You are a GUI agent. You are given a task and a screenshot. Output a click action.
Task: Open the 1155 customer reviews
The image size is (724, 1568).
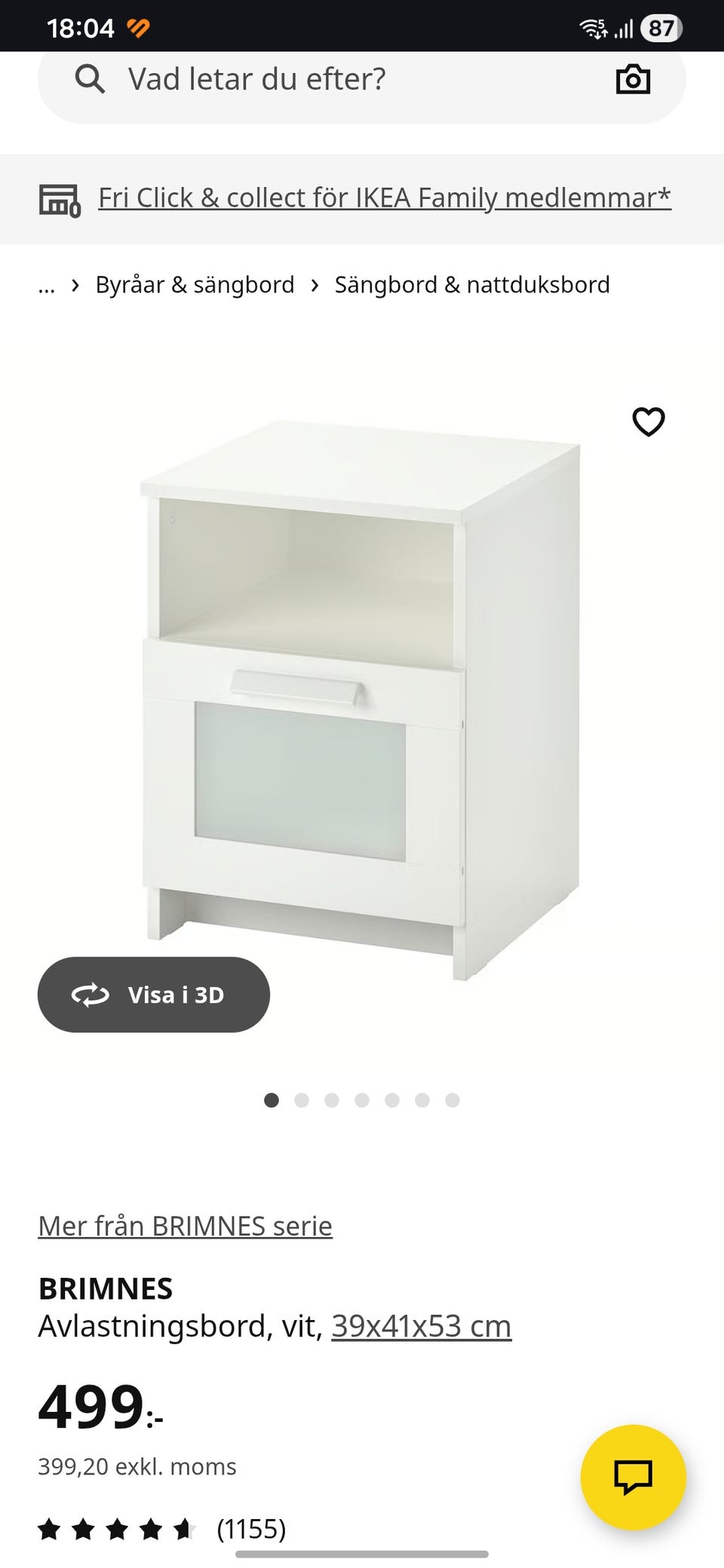click(162, 1529)
